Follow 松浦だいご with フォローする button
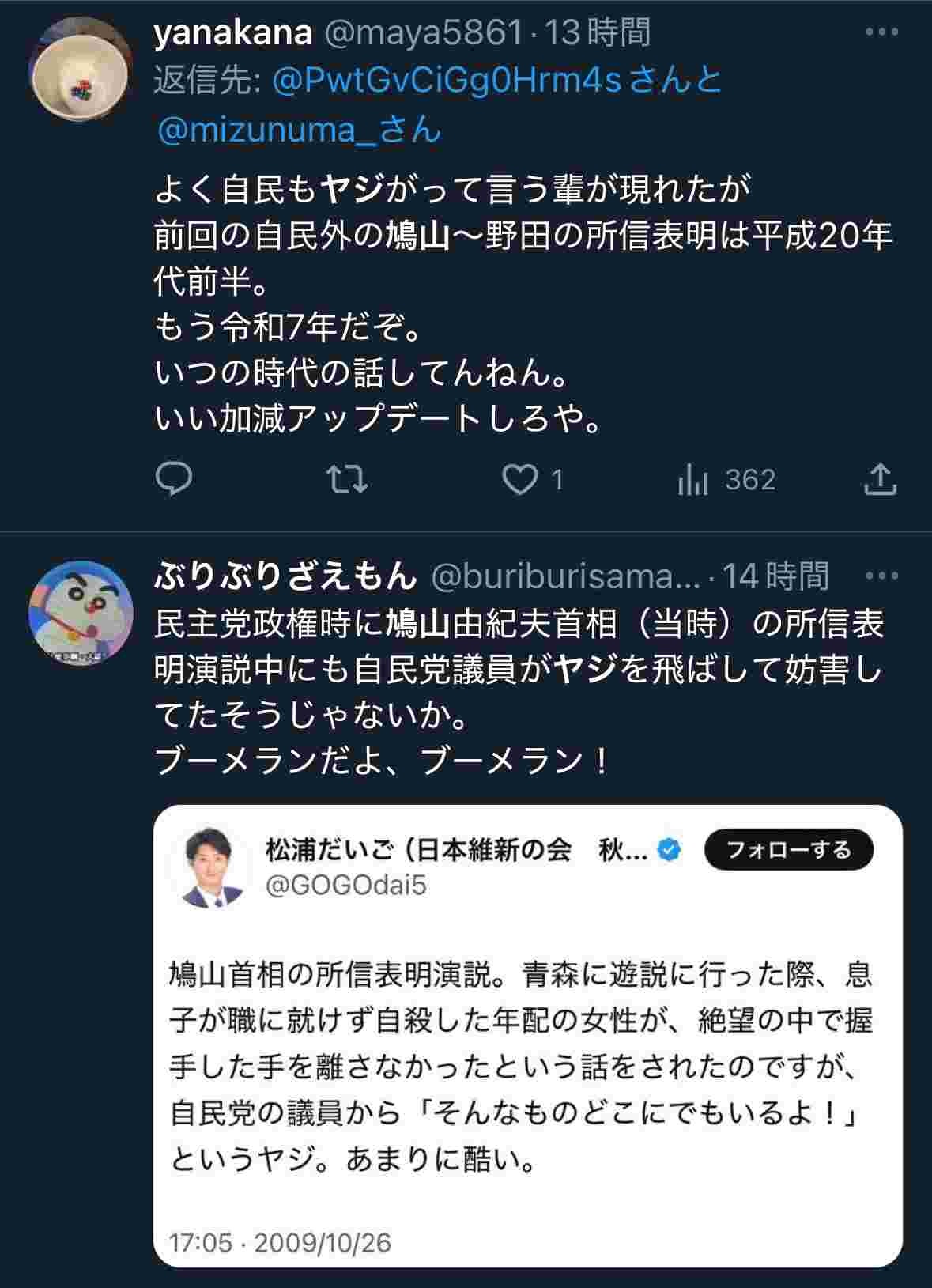Viewport: 932px width, 1288px height. coord(788,851)
